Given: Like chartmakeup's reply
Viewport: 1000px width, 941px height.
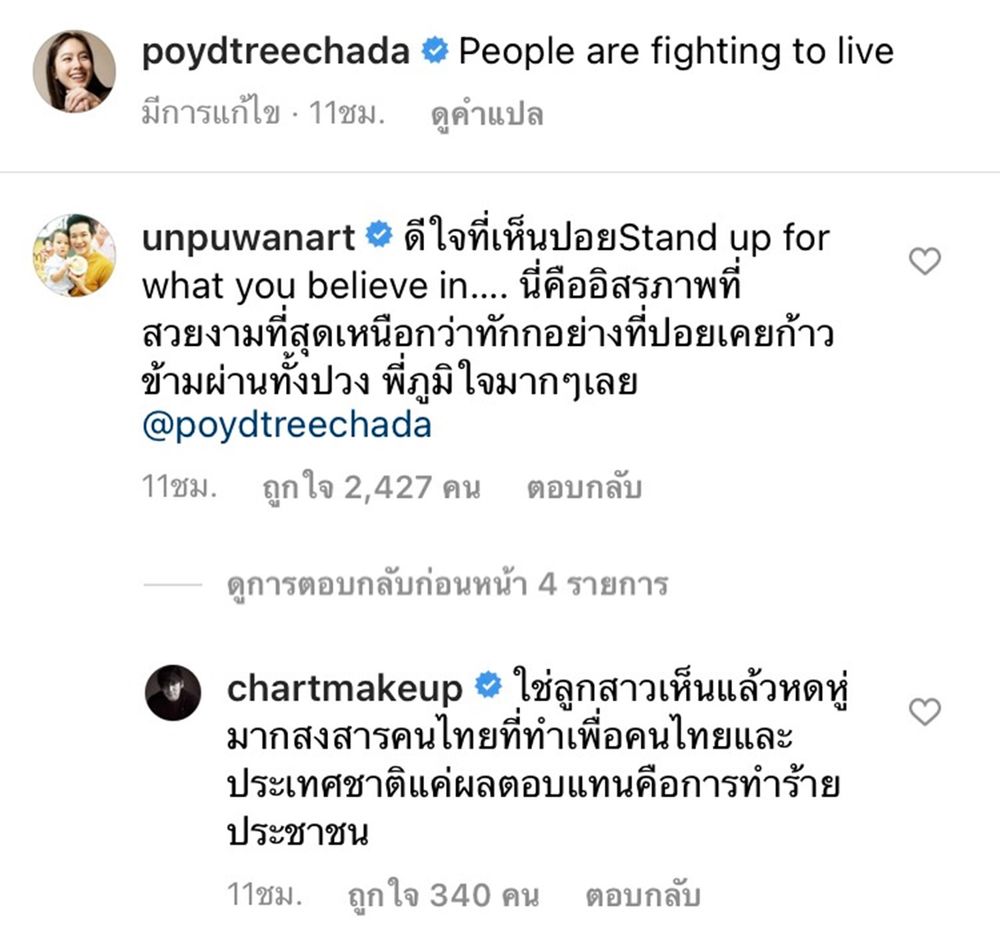Looking at the screenshot, I should pos(925,711).
